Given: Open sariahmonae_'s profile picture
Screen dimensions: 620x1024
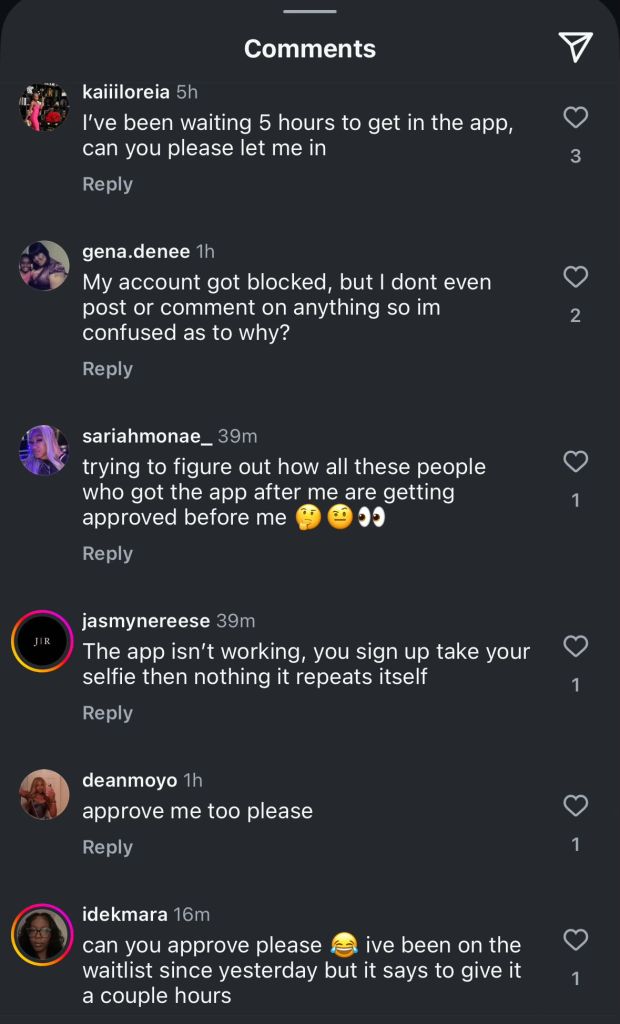Looking at the screenshot, I should 44,450.
